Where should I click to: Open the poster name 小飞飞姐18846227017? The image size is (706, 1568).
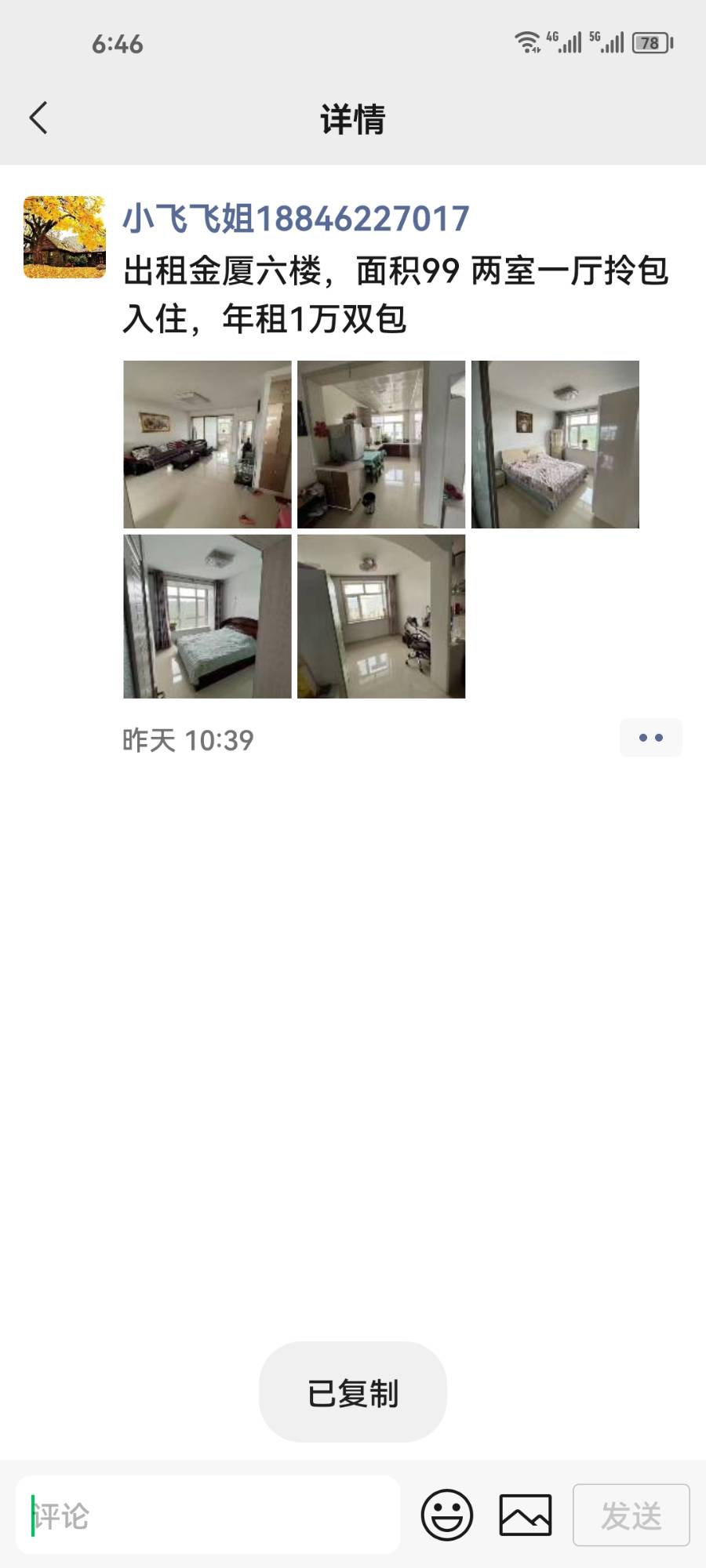click(x=296, y=219)
